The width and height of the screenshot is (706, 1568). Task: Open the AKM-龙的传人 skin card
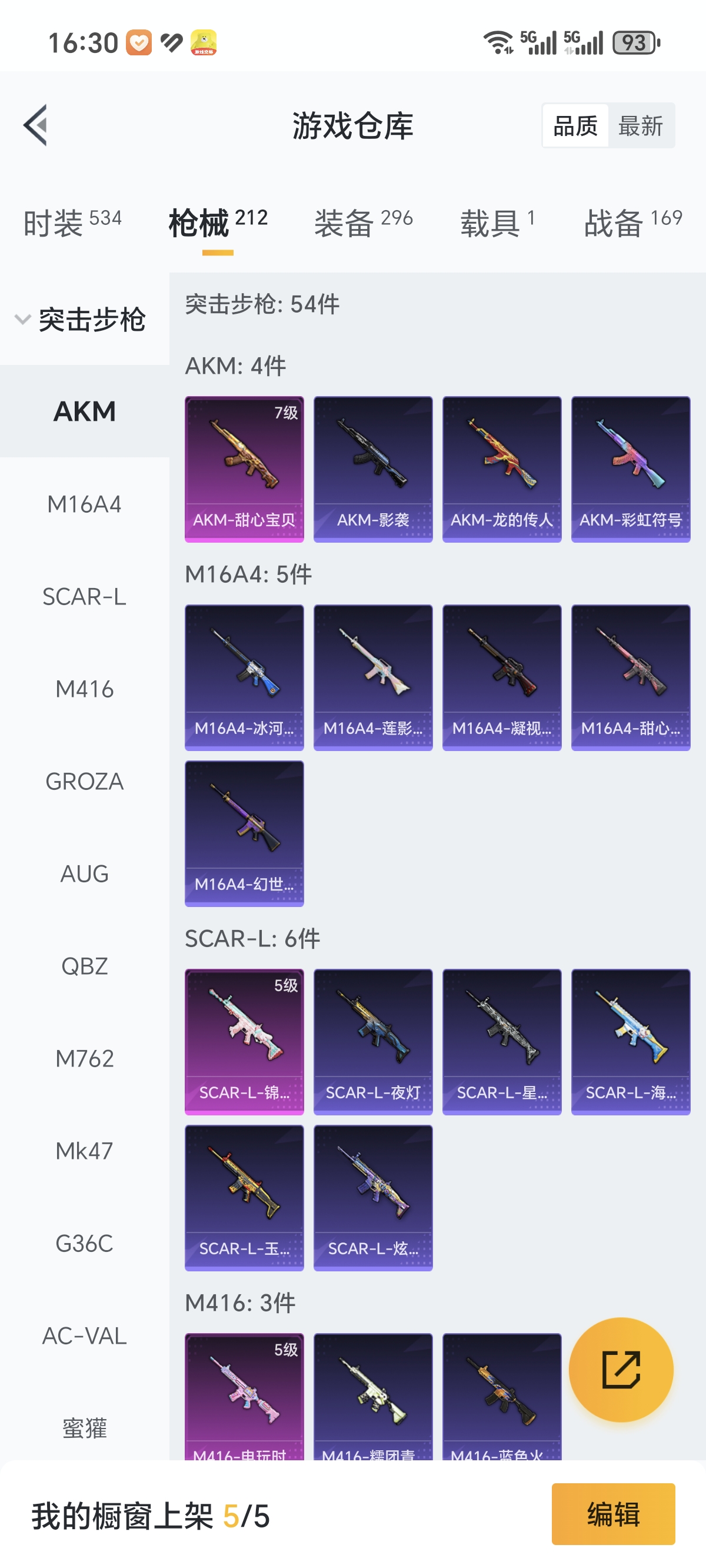[x=501, y=469]
